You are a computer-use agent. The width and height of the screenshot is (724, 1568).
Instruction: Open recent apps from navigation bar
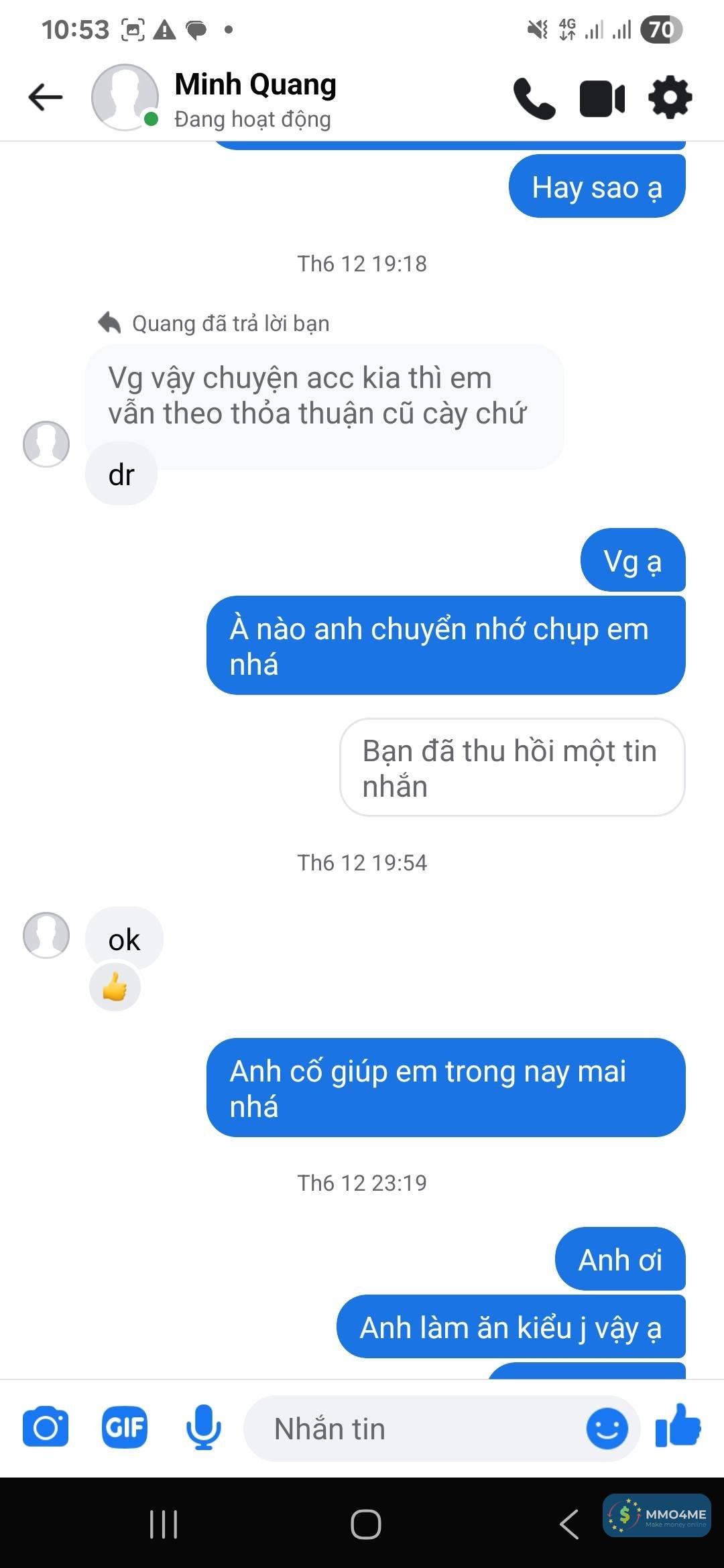(x=164, y=1524)
